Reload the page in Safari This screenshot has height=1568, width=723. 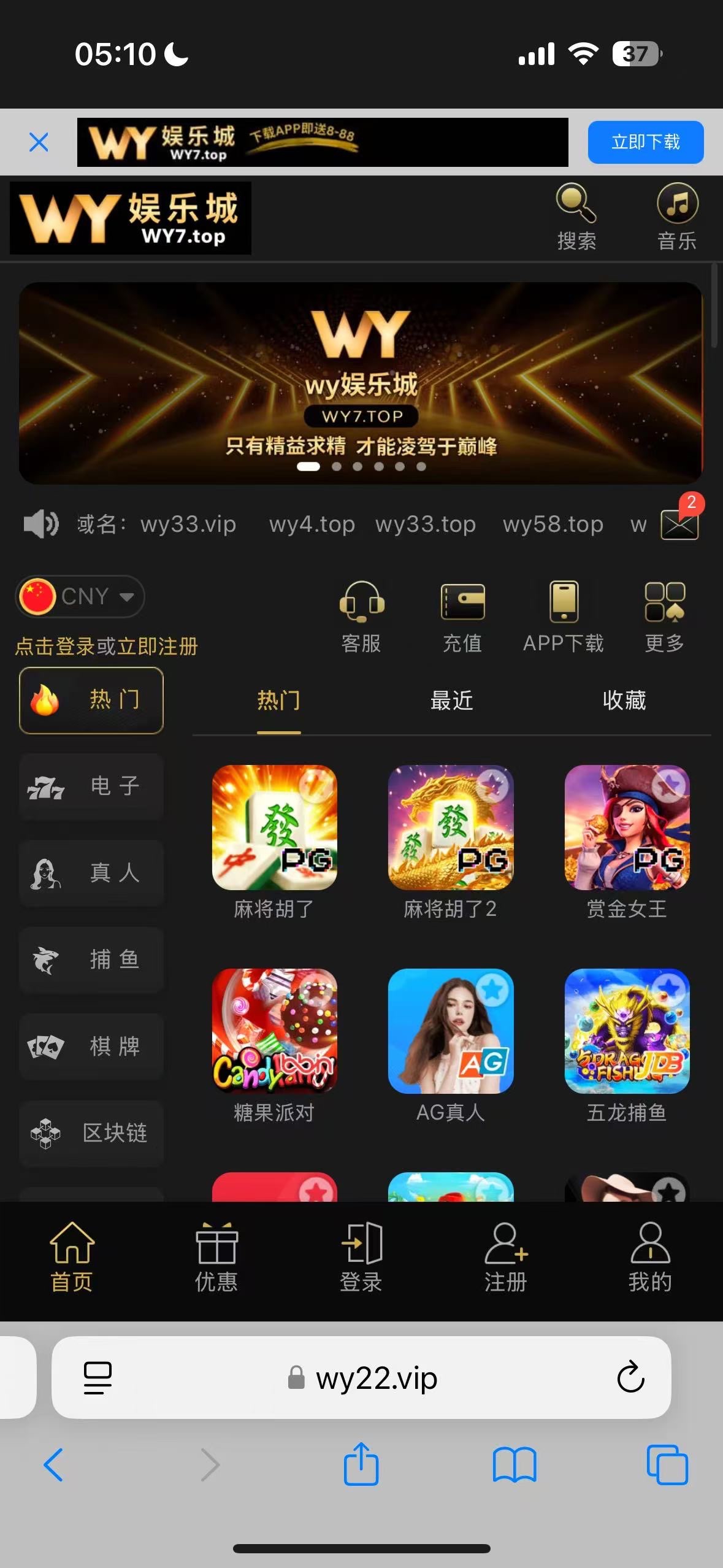[x=630, y=1377]
